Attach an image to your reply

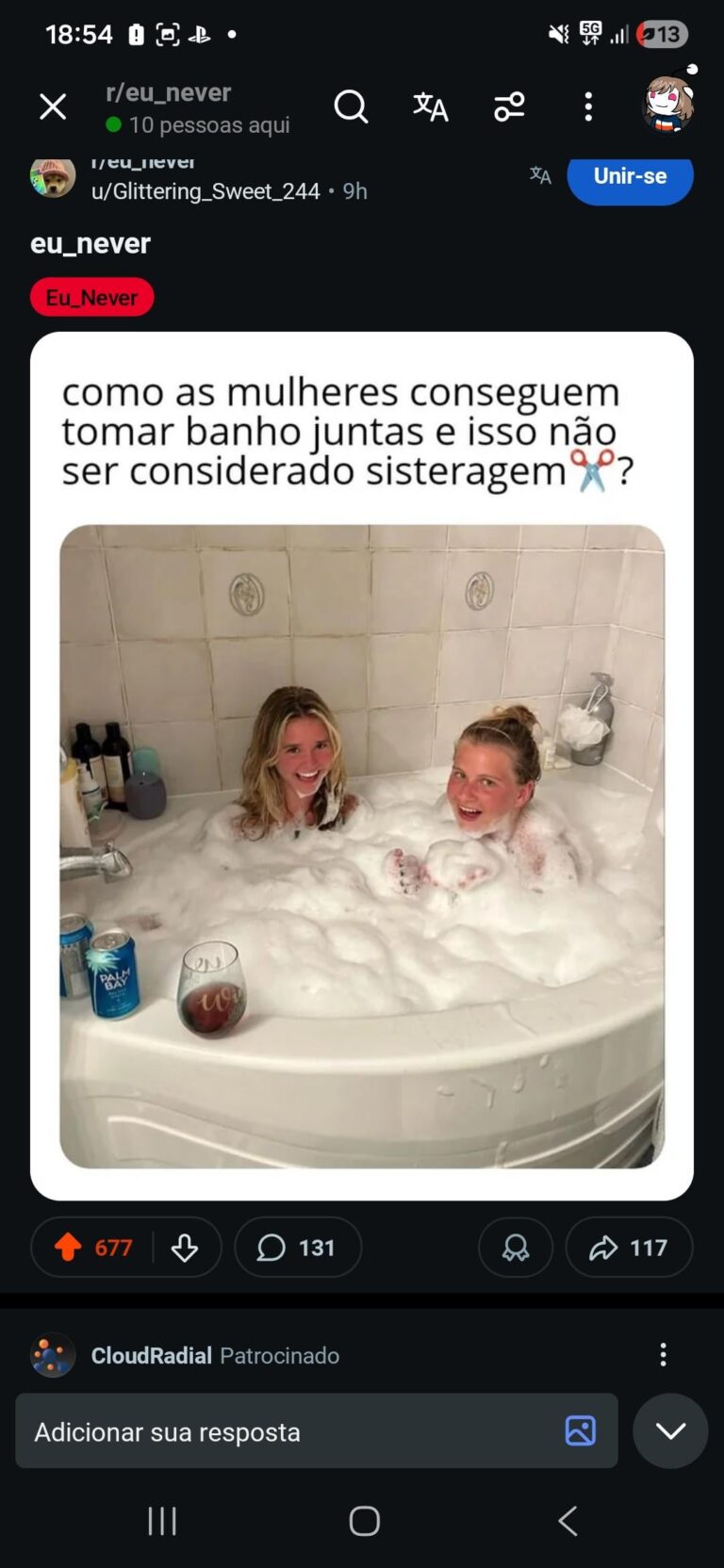[580, 1431]
